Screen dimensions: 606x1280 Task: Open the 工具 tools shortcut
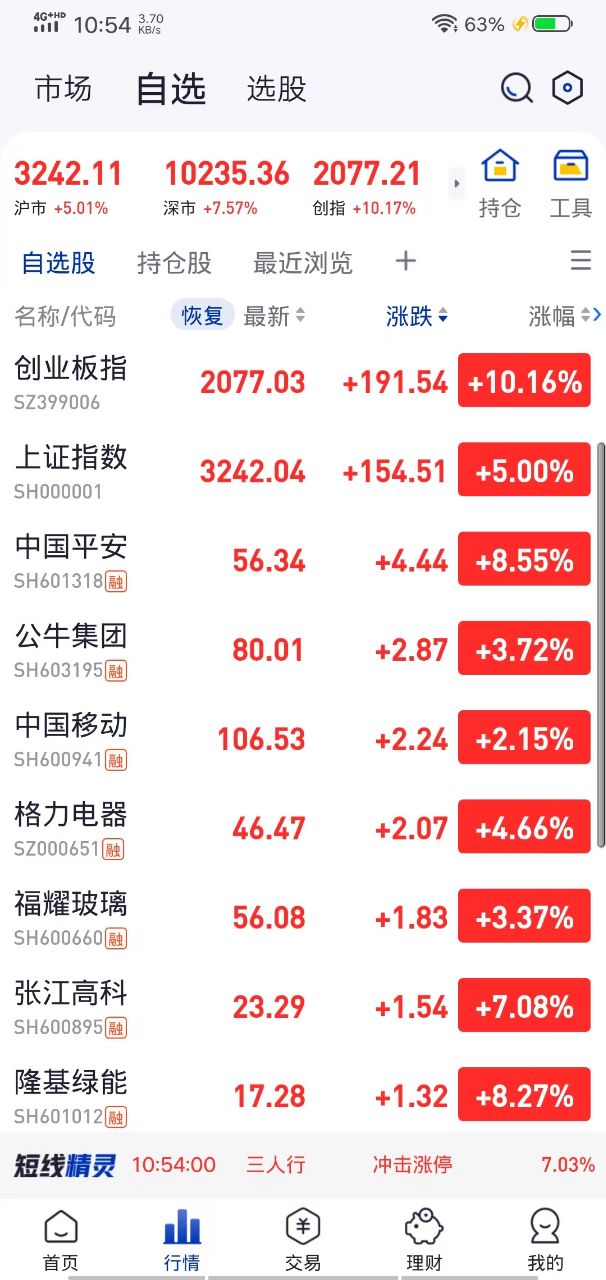[x=571, y=183]
